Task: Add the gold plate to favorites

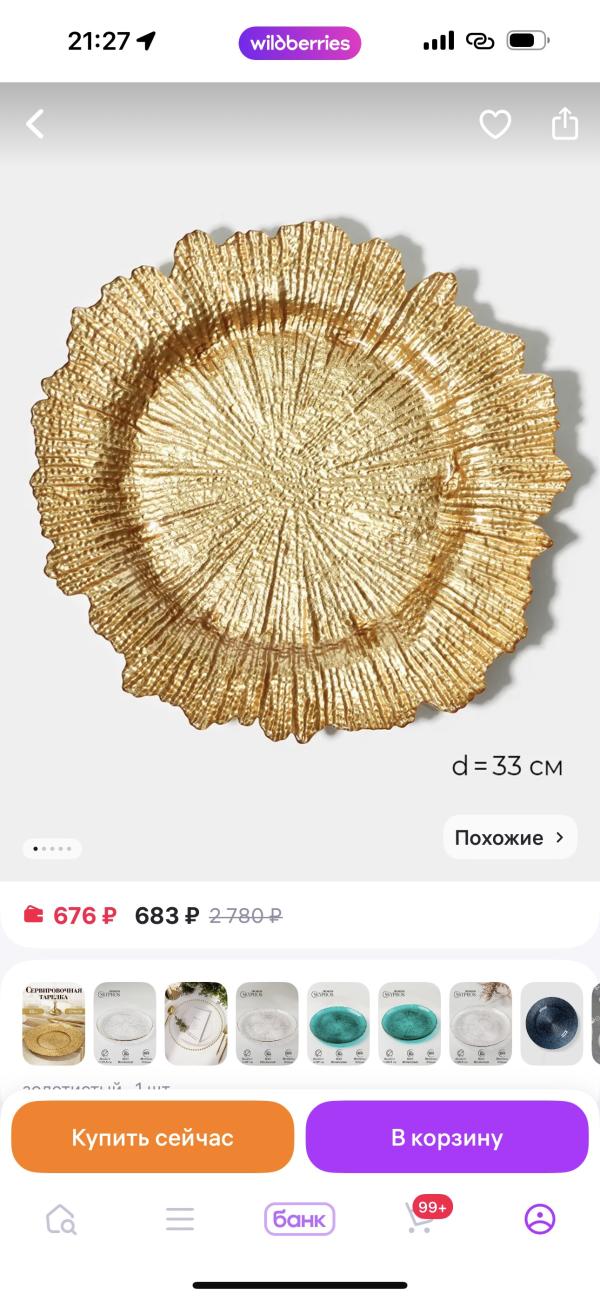Action: click(x=495, y=124)
